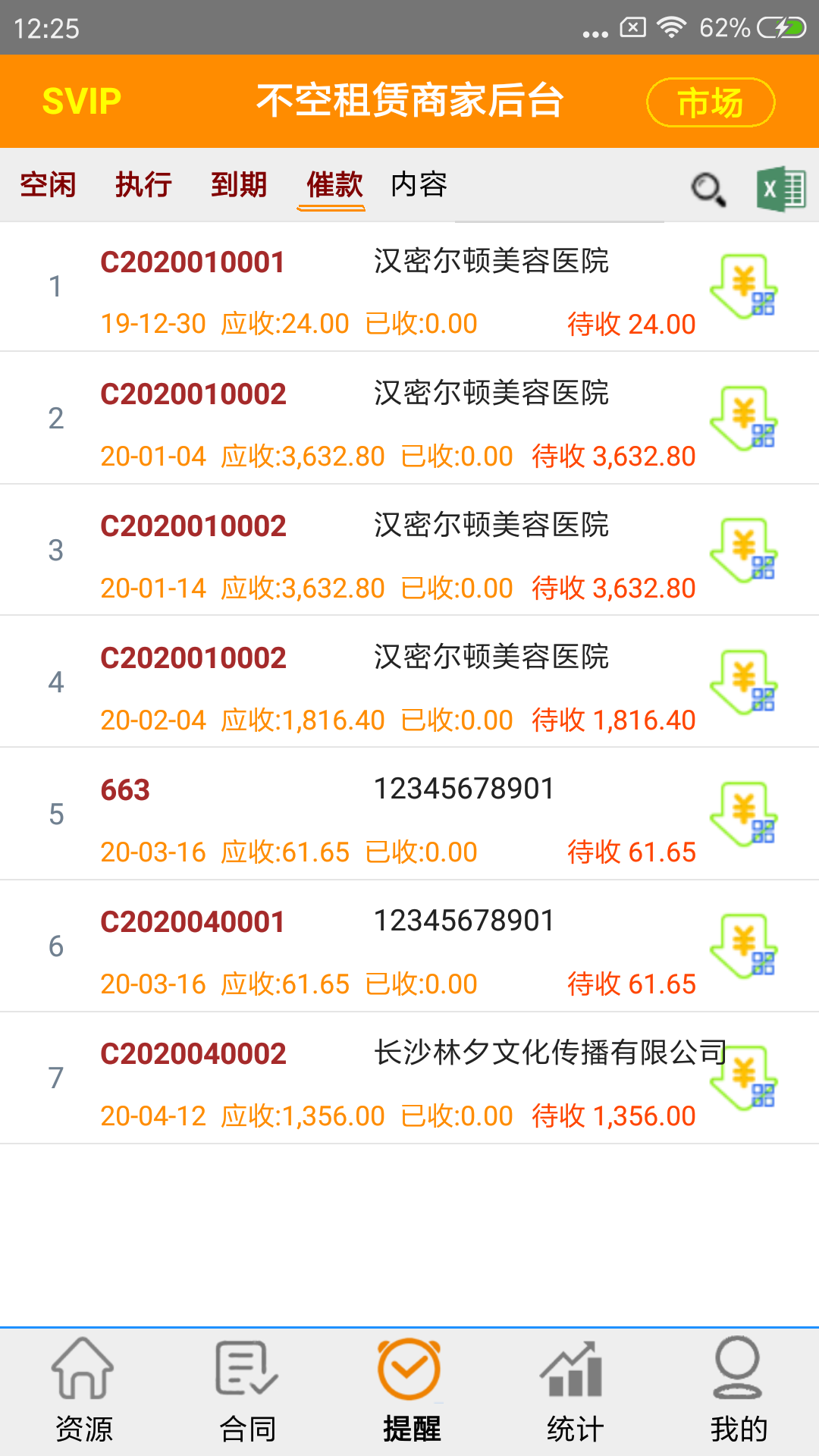
Task: Collect payment for the 20-01-14 bill
Action: [x=744, y=551]
